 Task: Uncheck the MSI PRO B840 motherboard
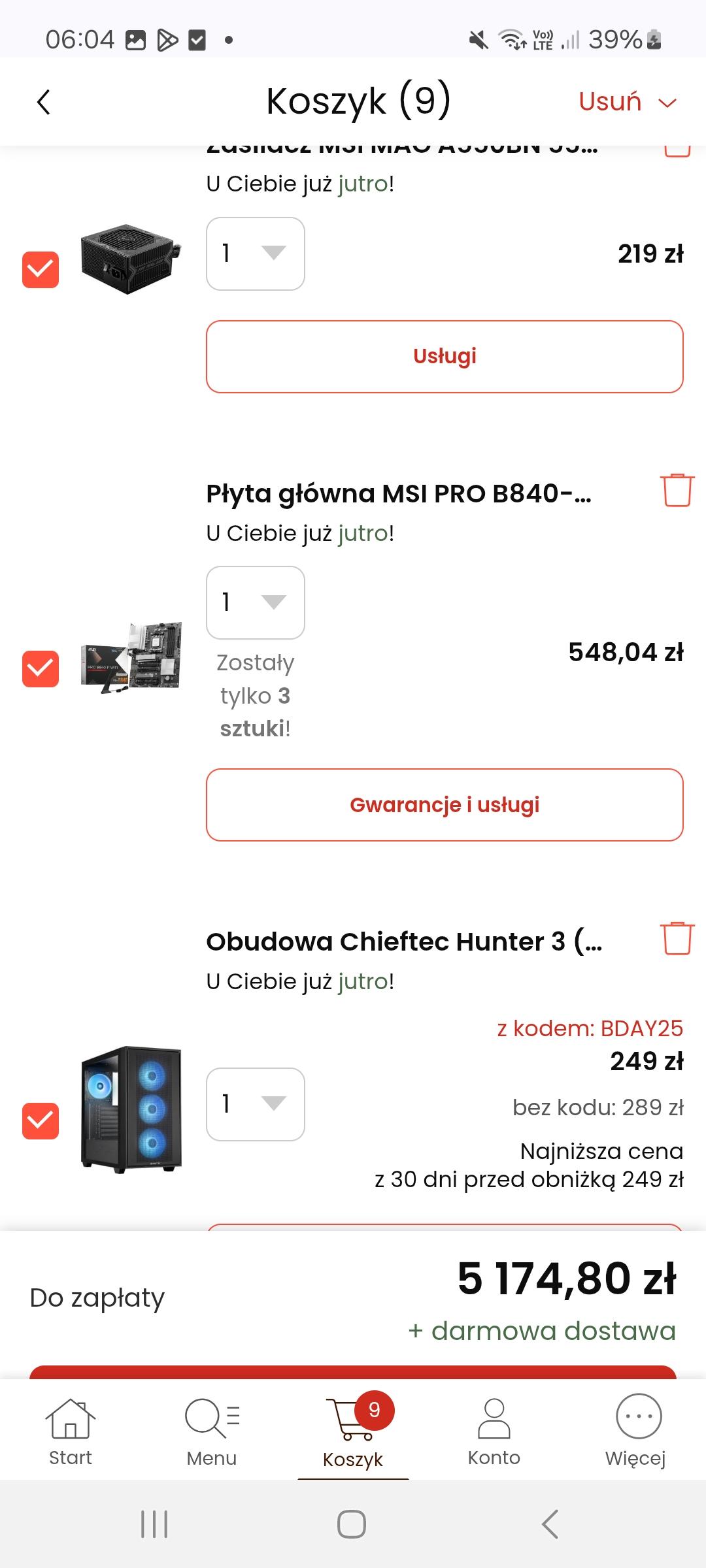(x=41, y=668)
